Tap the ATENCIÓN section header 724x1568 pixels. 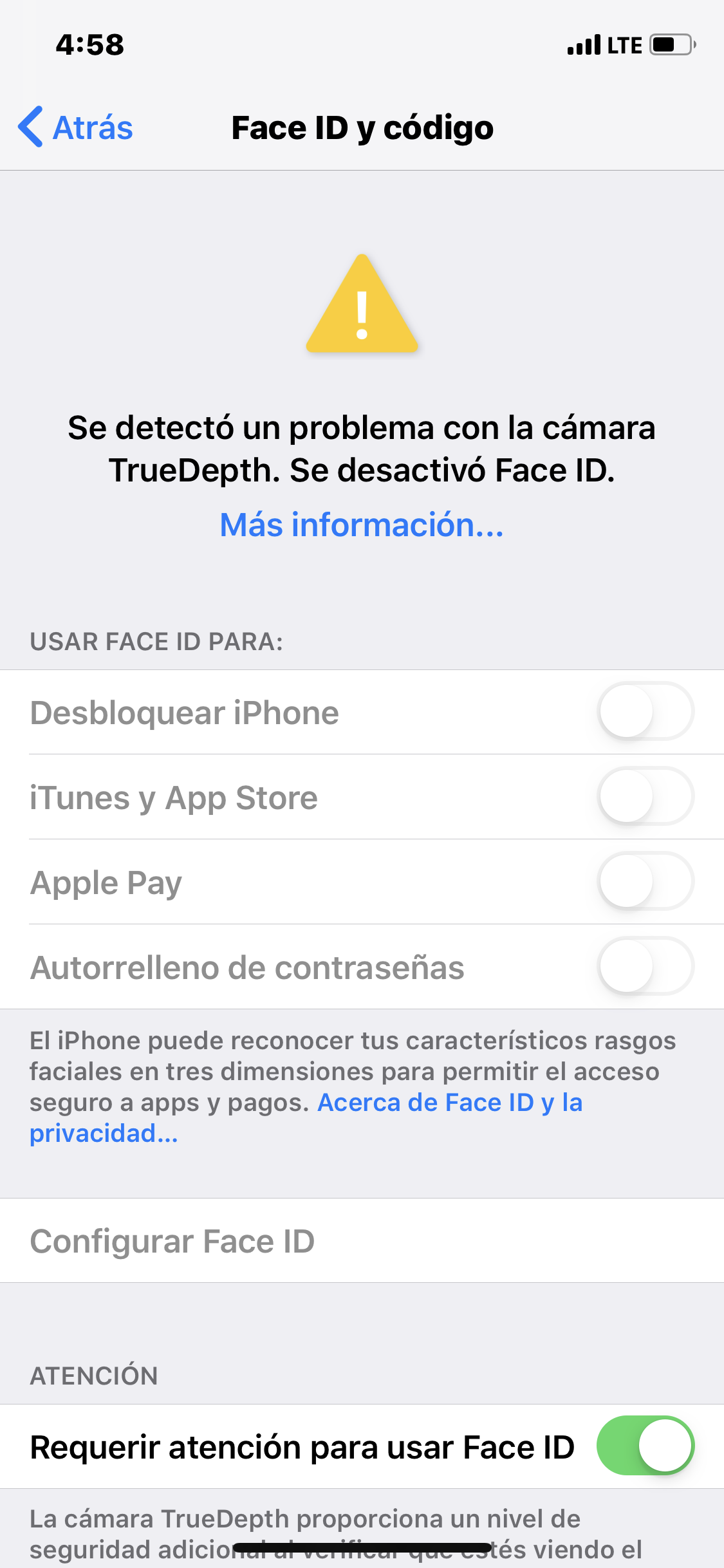93,1375
